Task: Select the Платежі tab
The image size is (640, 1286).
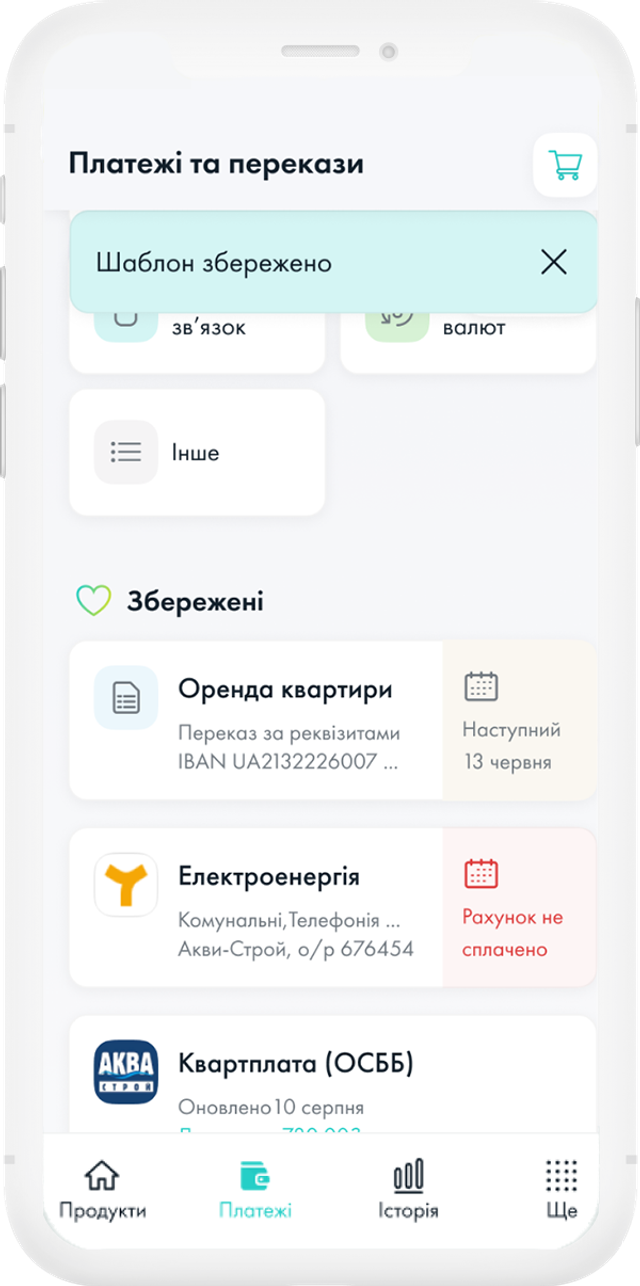Action: tap(255, 1190)
